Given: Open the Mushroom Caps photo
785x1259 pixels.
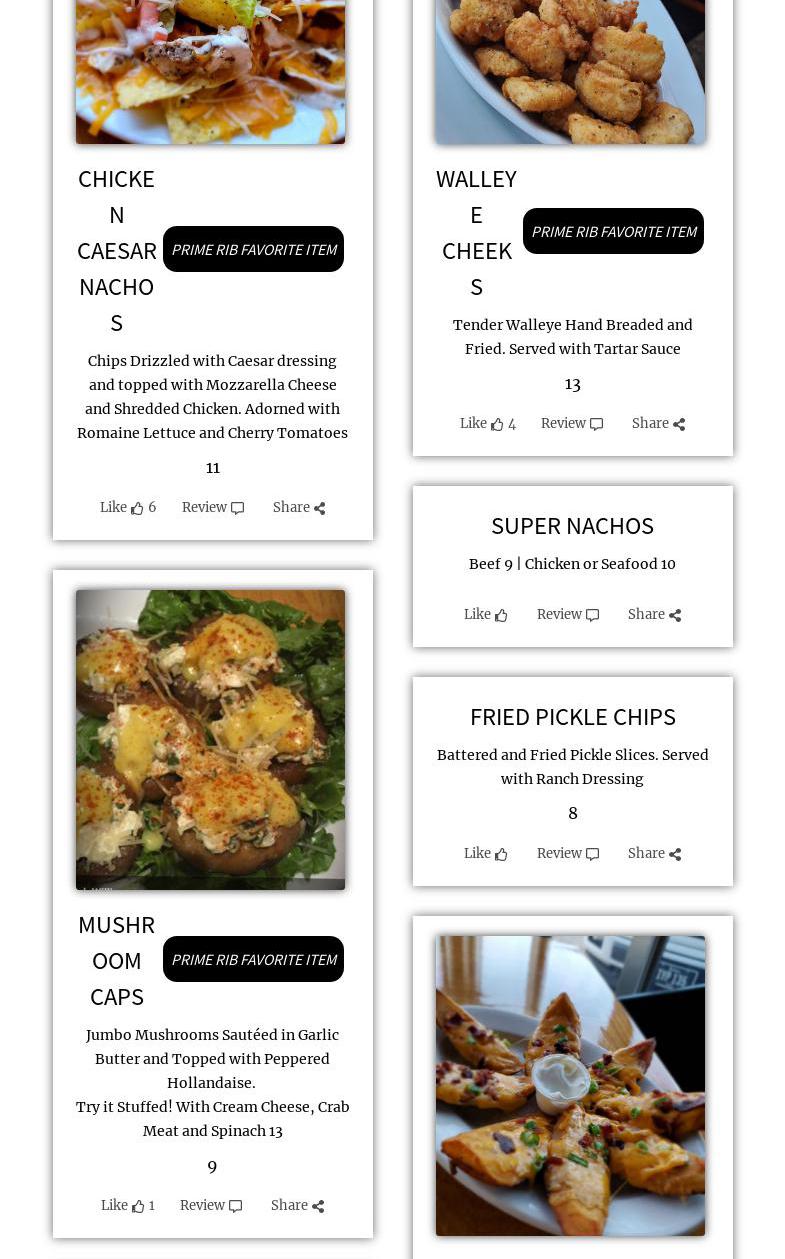Looking at the screenshot, I should coord(210,740).
